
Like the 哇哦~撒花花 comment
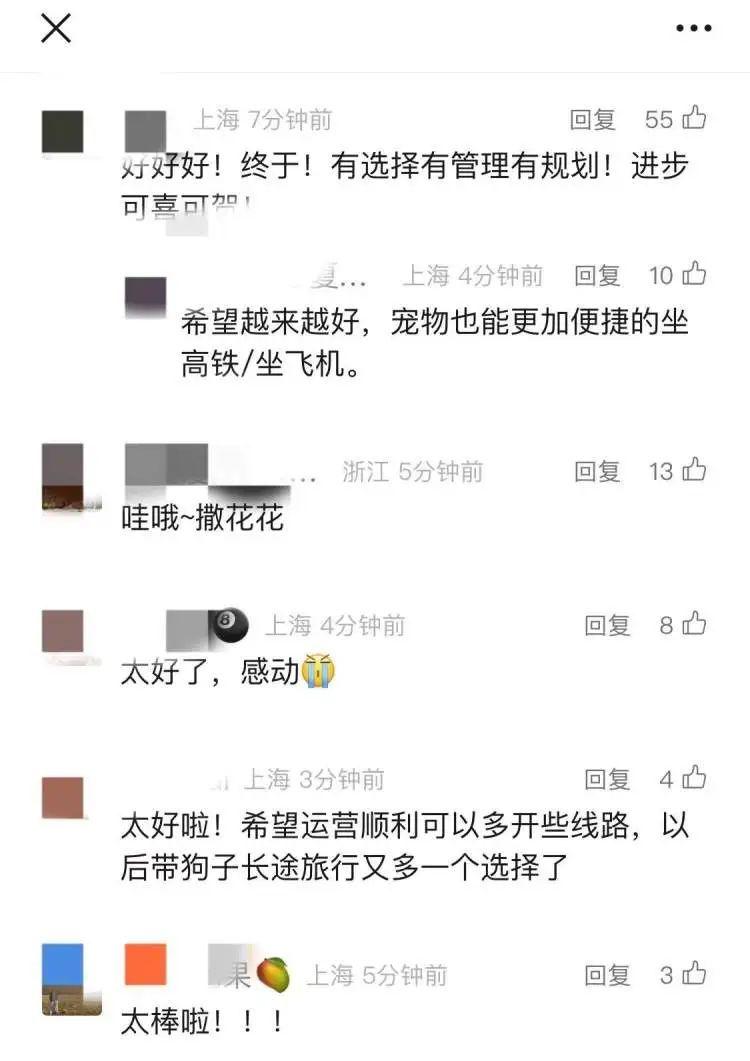(694, 470)
